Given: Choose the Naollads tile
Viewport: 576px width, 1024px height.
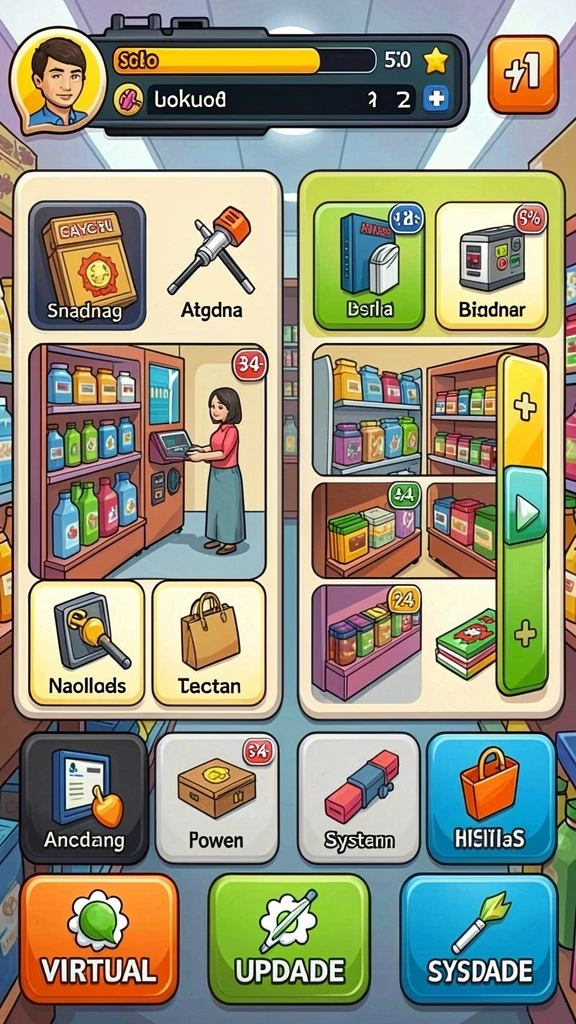Looking at the screenshot, I should tap(87, 643).
